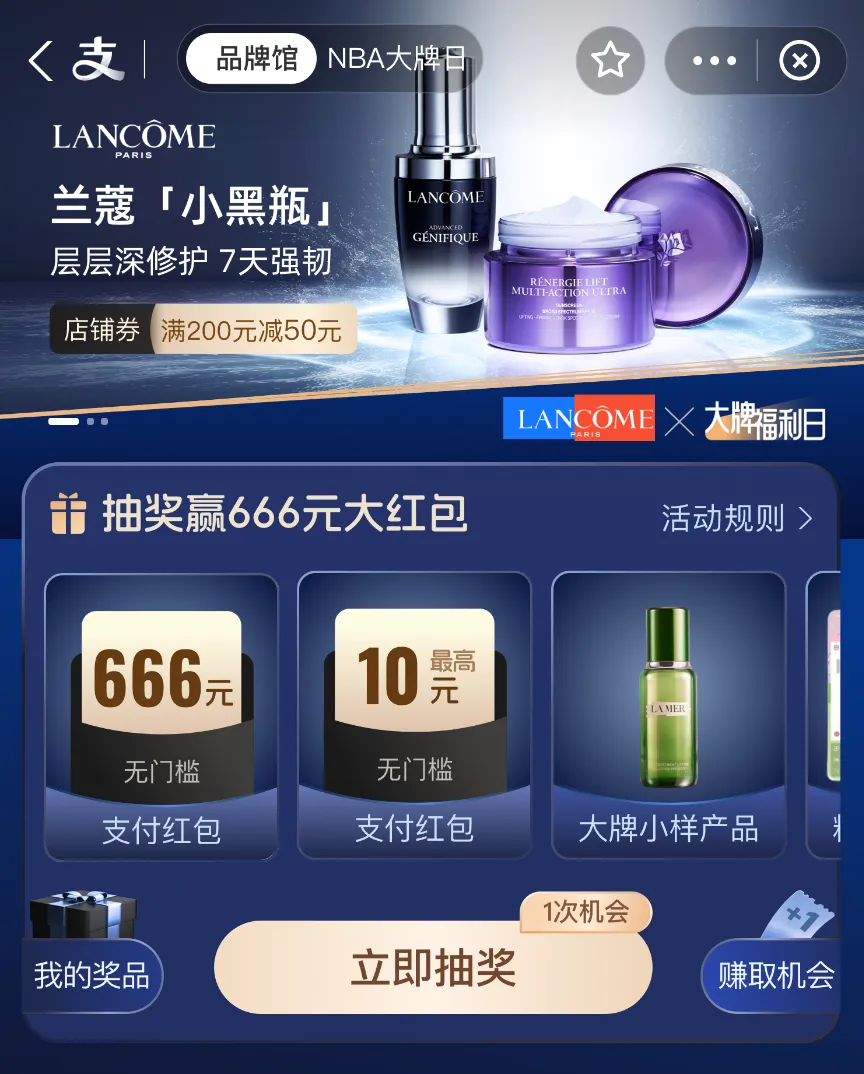The image size is (864, 1074).
Task: Go back with the top-left arrow
Action: coord(41,61)
